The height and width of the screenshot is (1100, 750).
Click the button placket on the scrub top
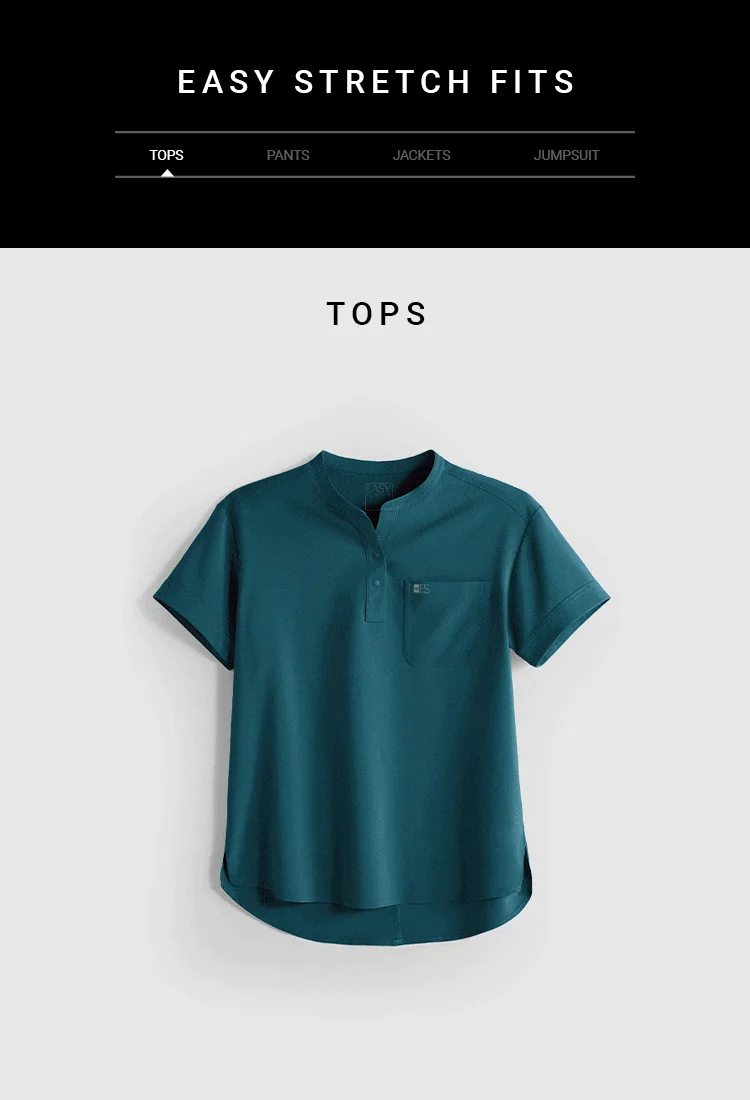[x=373, y=572]
